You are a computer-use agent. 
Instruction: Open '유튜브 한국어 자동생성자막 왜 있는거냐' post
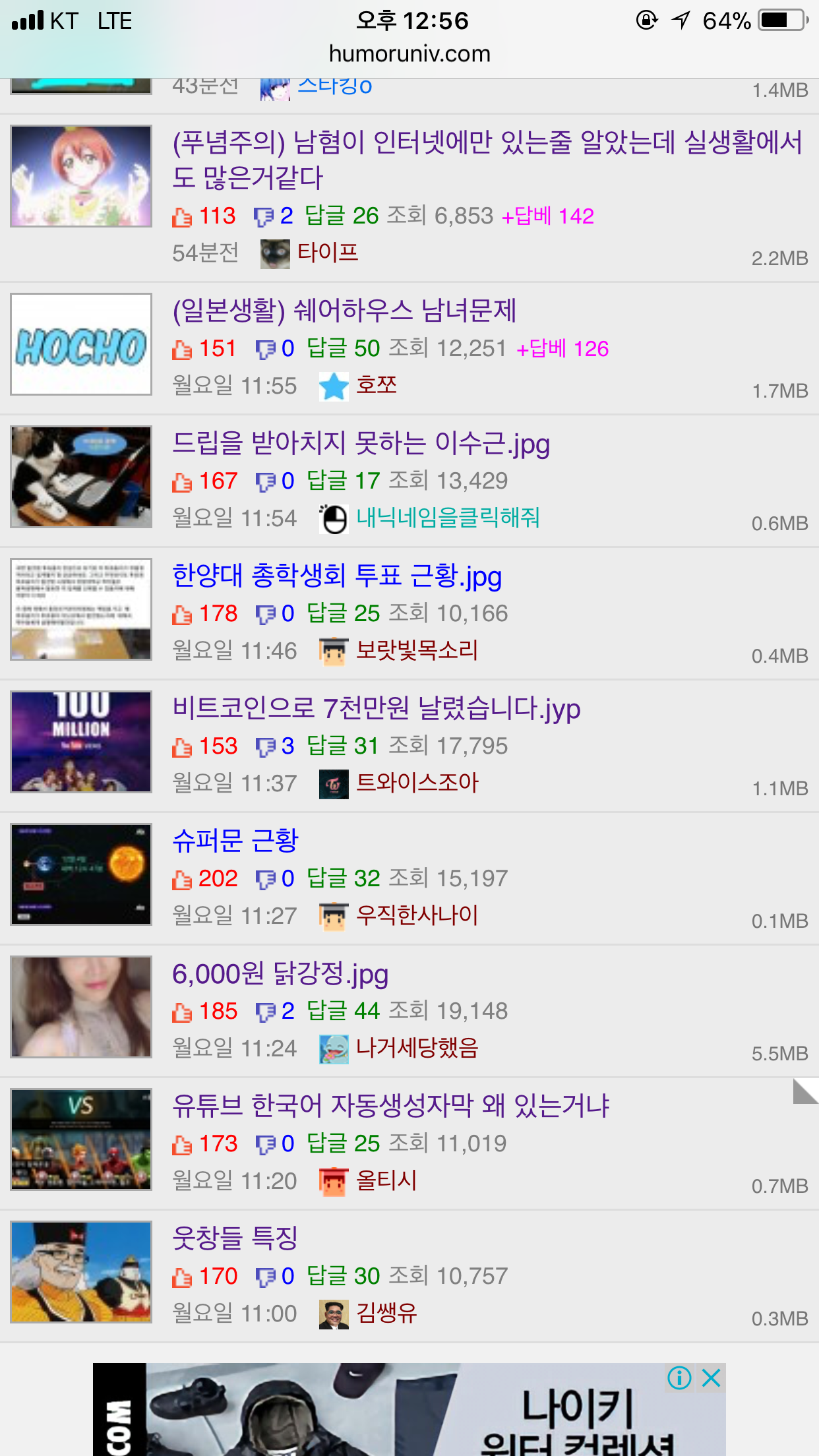(x=390, y=1106)
